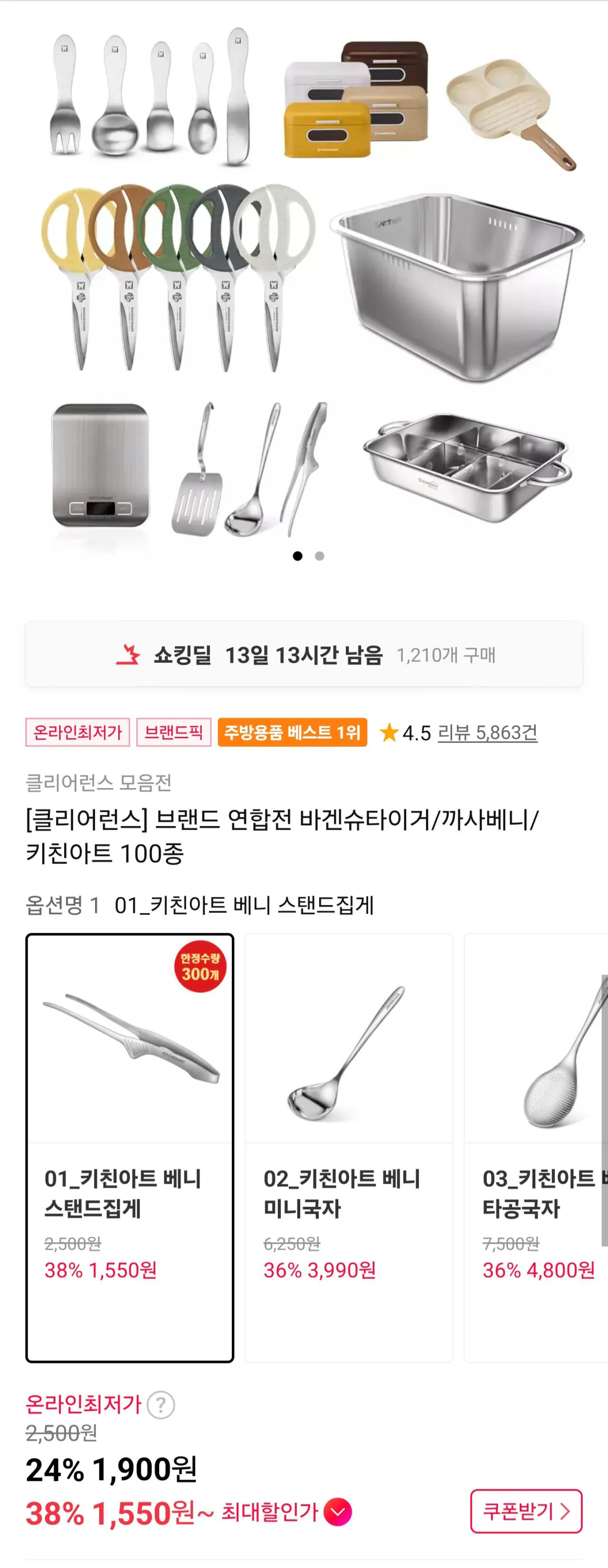
Task: Open the 쇼킹딜 deal banner
Action: pyautogui.click(x=304, y=654)
